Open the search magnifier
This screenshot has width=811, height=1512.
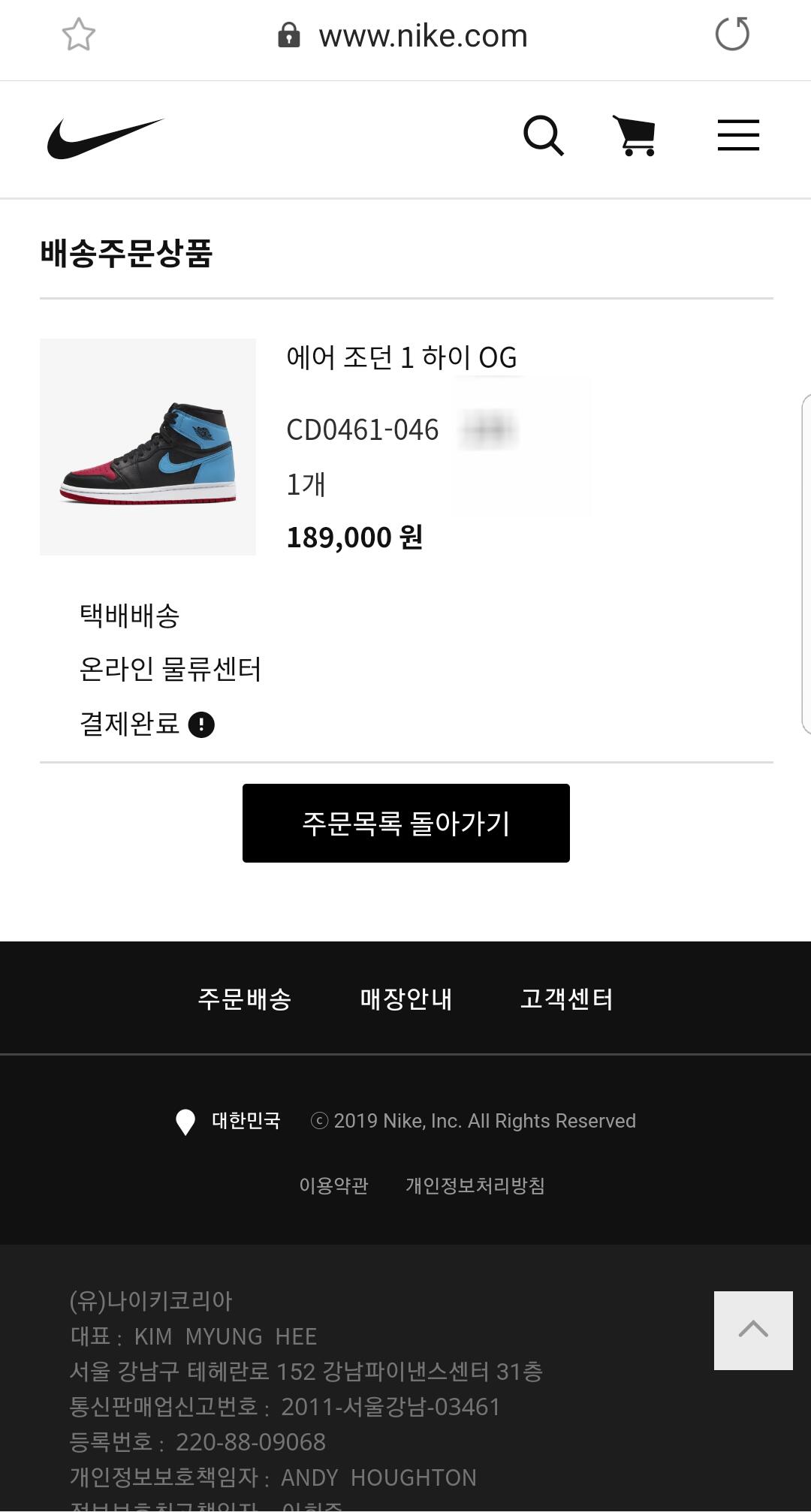click(x=543, y=136)
